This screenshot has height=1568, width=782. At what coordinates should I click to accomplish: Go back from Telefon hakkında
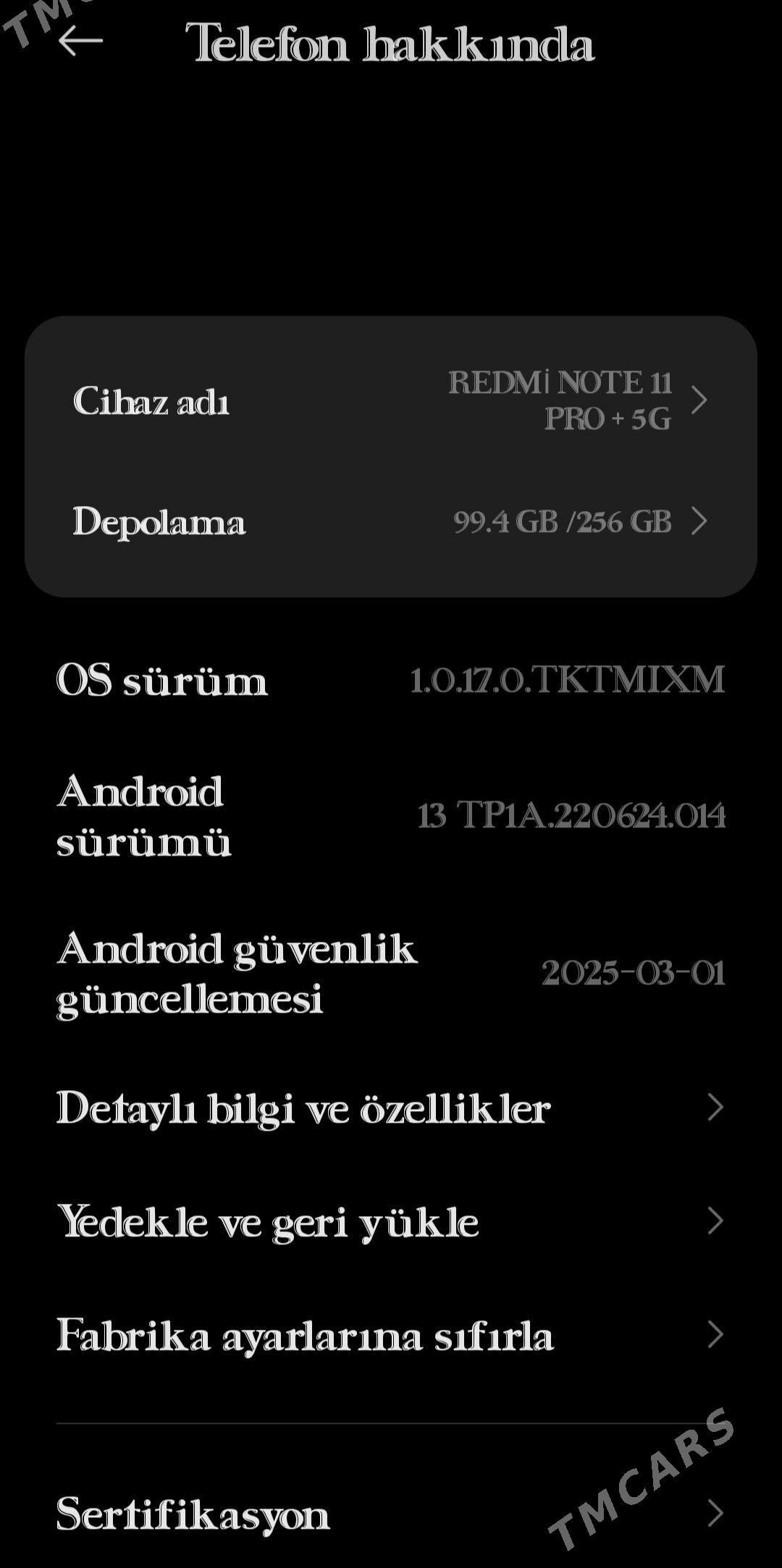(x=80, y=41)
